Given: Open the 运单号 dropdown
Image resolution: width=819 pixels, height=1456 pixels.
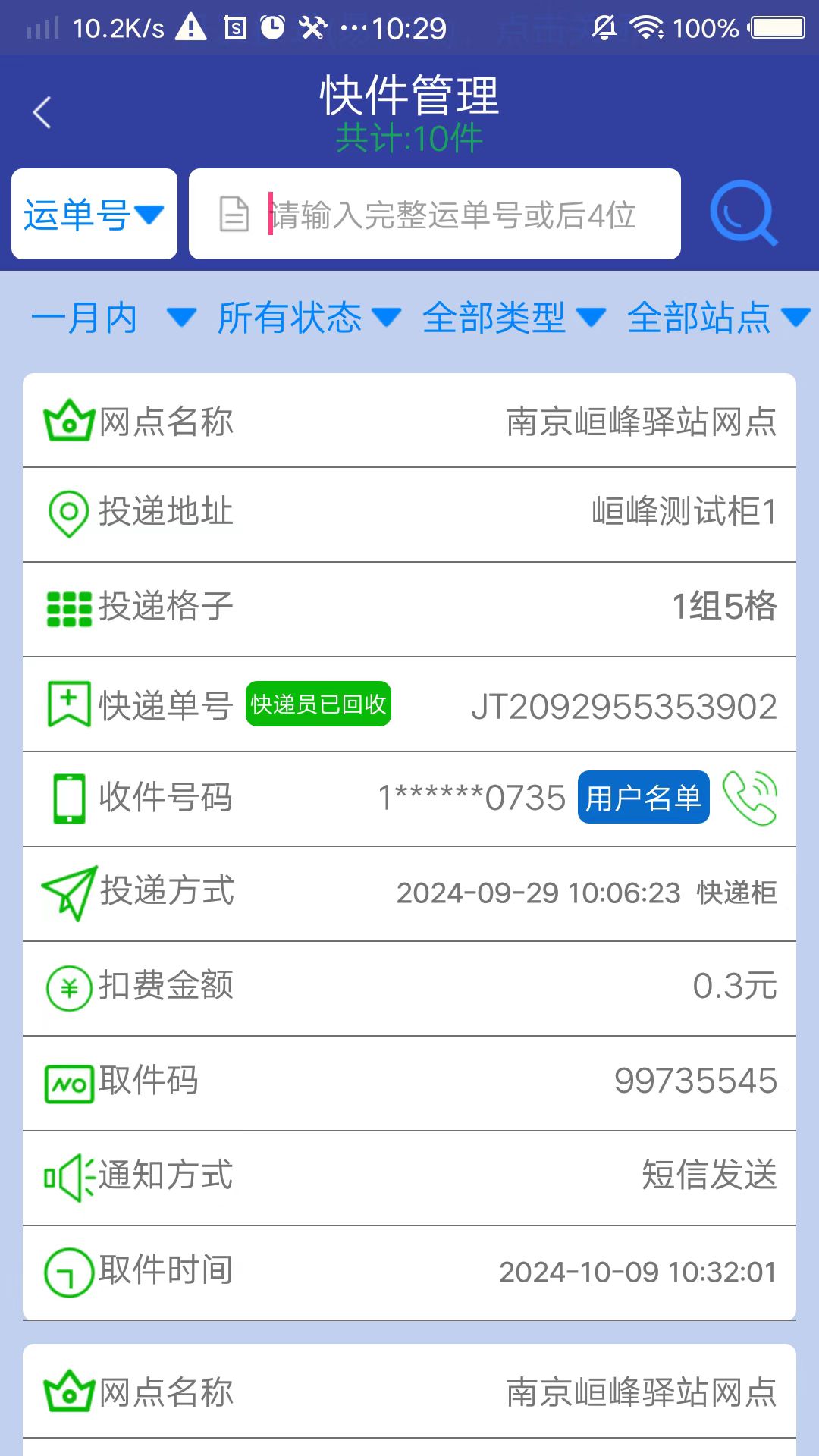Looking at the screenshot, I should point(93,213).
